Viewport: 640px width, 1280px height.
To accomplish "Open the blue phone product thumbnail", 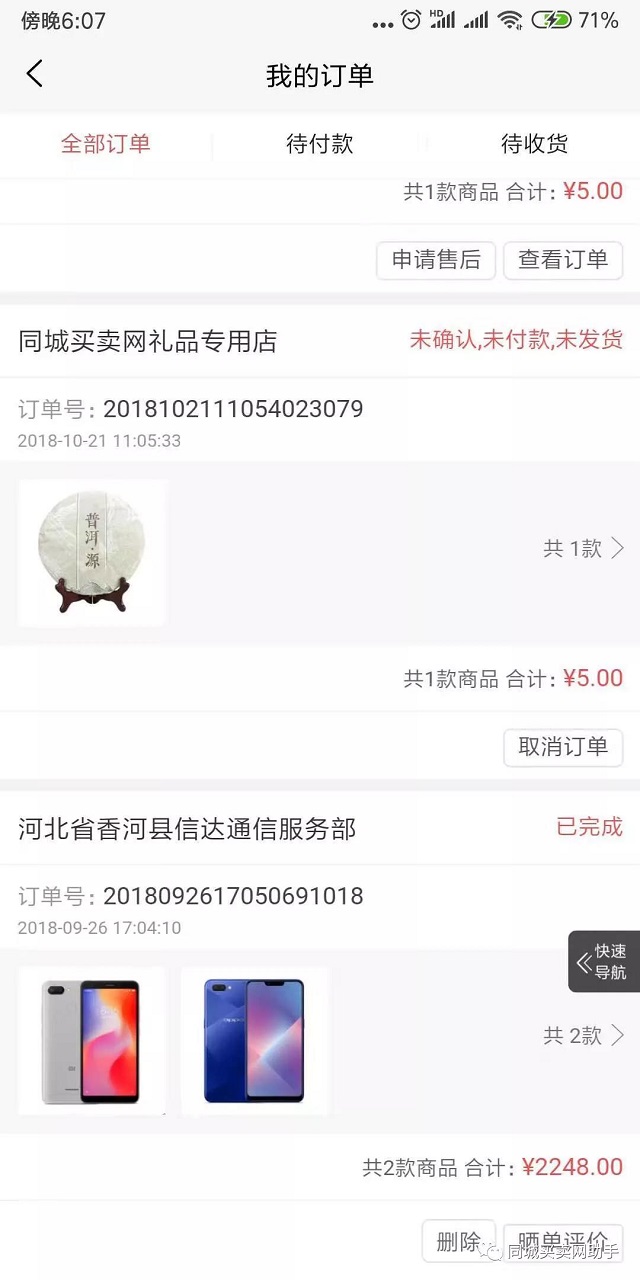I will click(x=254, y=1040).
